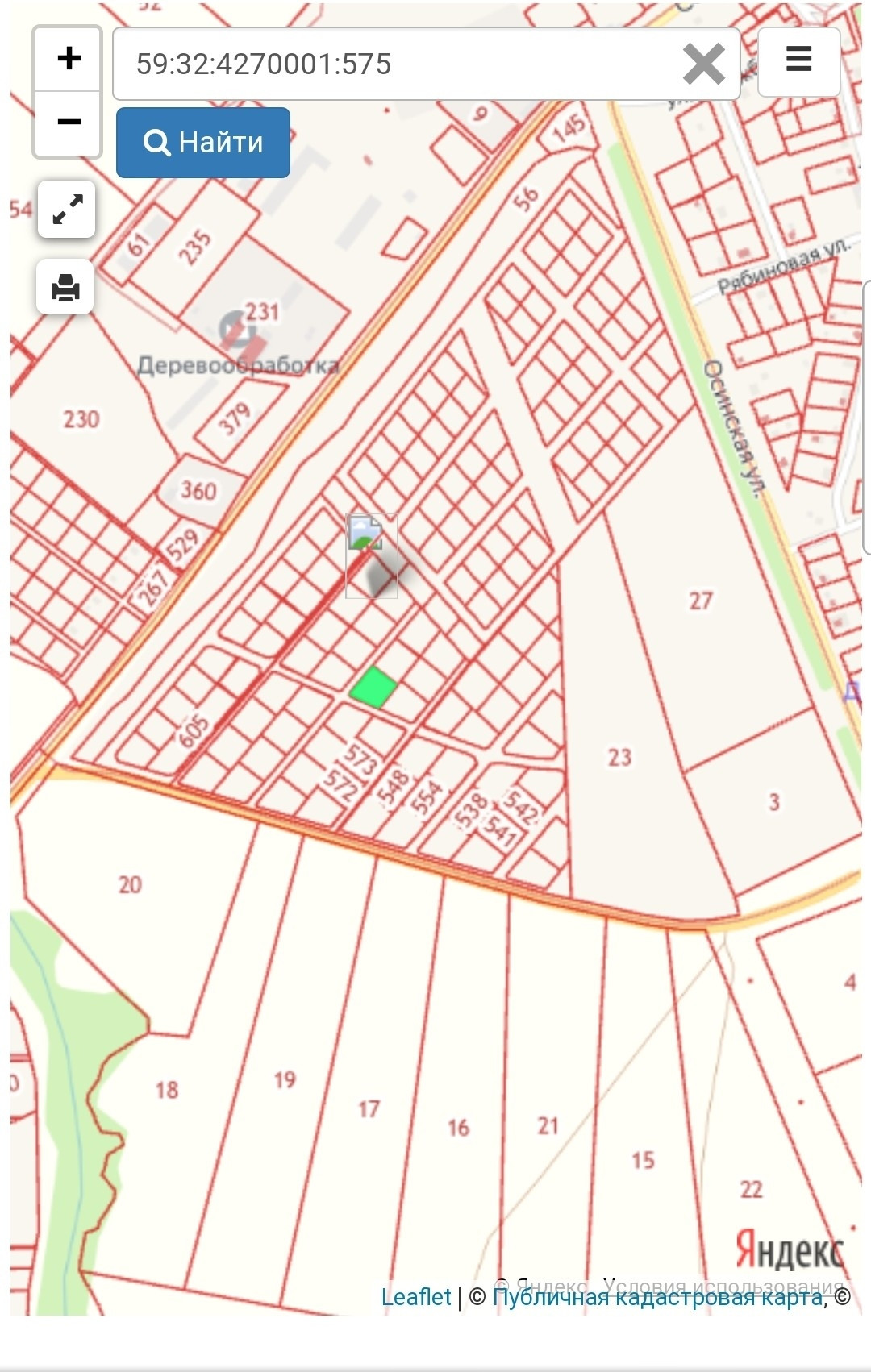Zoom in on the map

[69, 59]
